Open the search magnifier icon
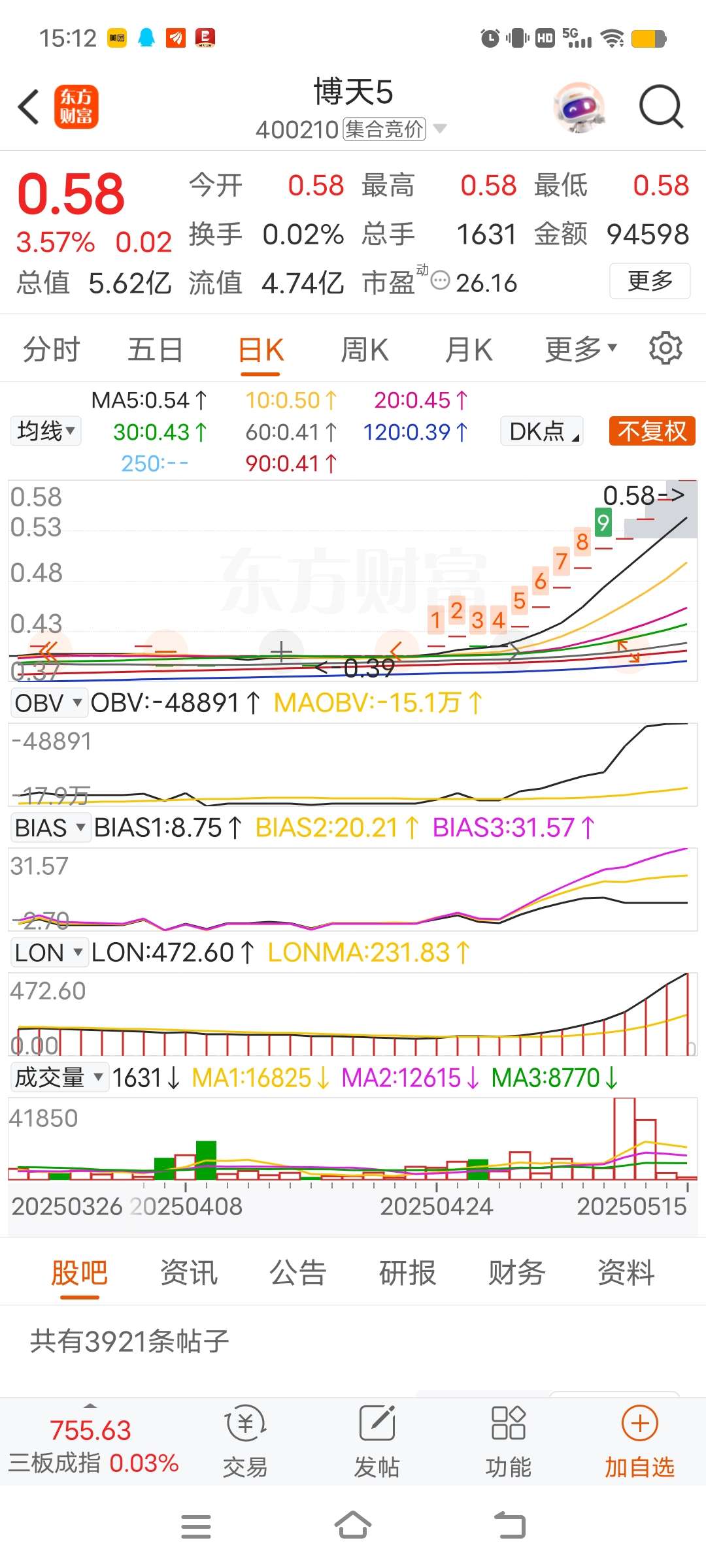Image resolution: width=706 pixels, height=1568 pixels. coord(660,106)
